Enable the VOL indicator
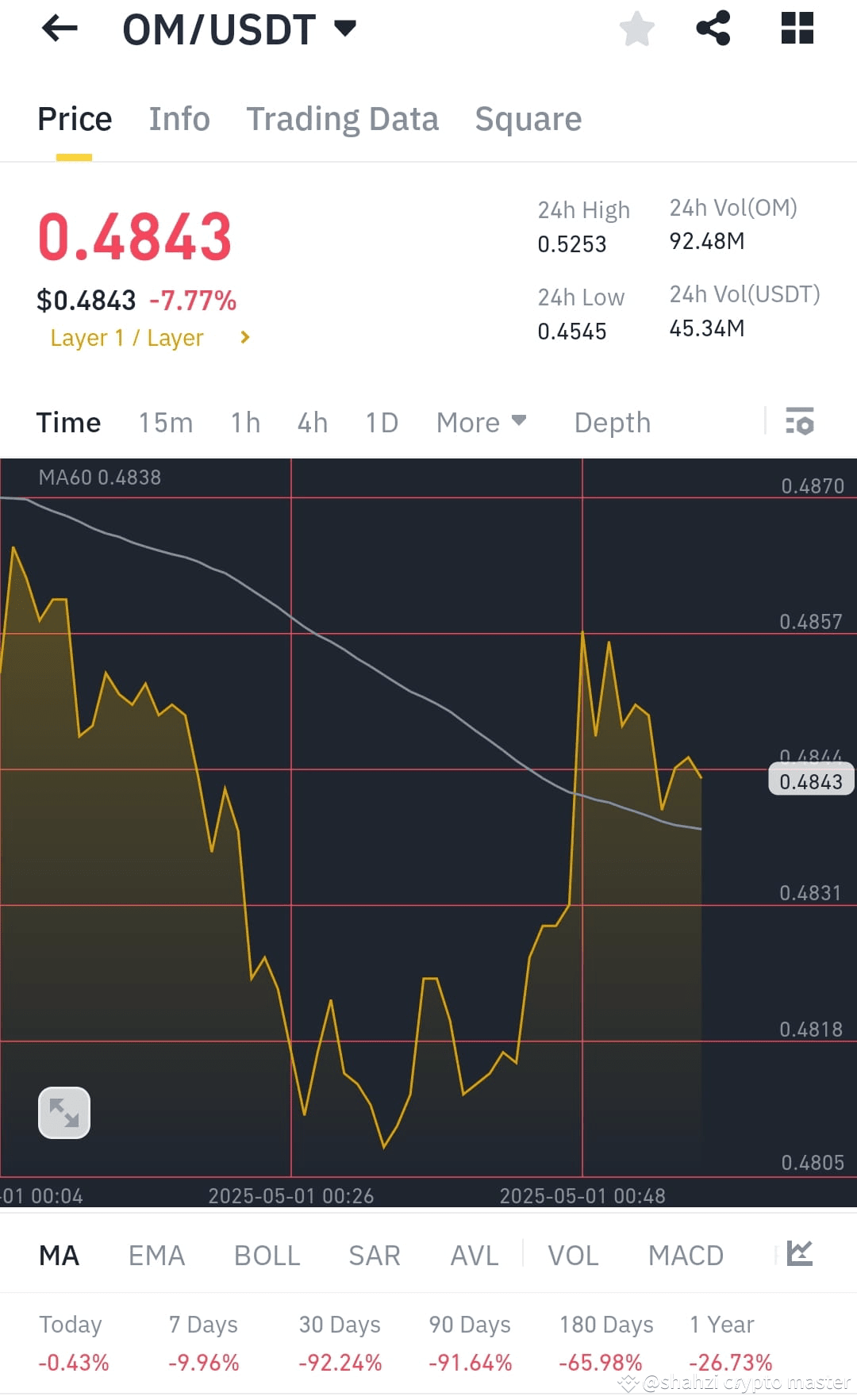This screenshot has height=1400, width=857. 573,1255
